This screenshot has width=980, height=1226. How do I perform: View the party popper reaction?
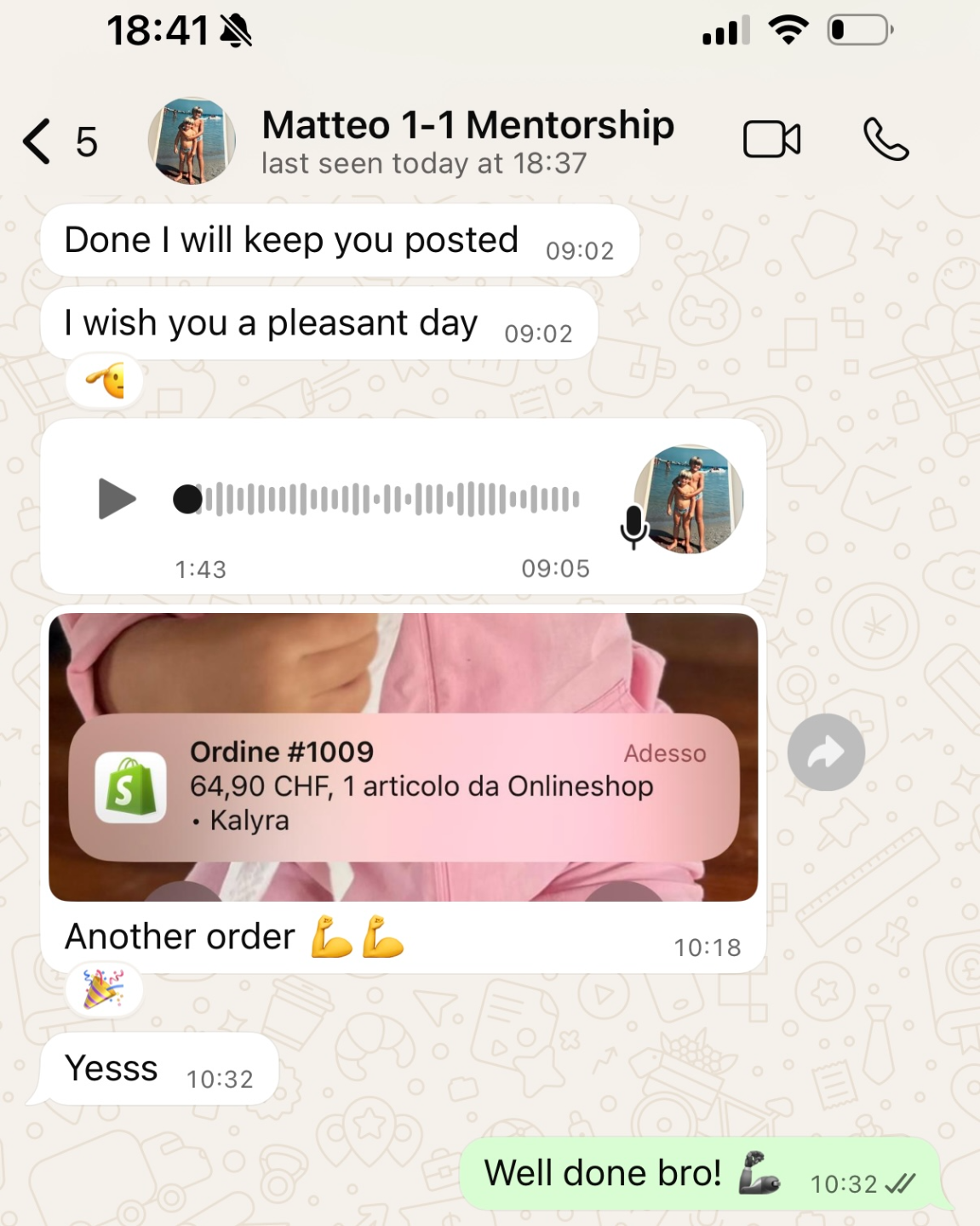coord(104,989)
